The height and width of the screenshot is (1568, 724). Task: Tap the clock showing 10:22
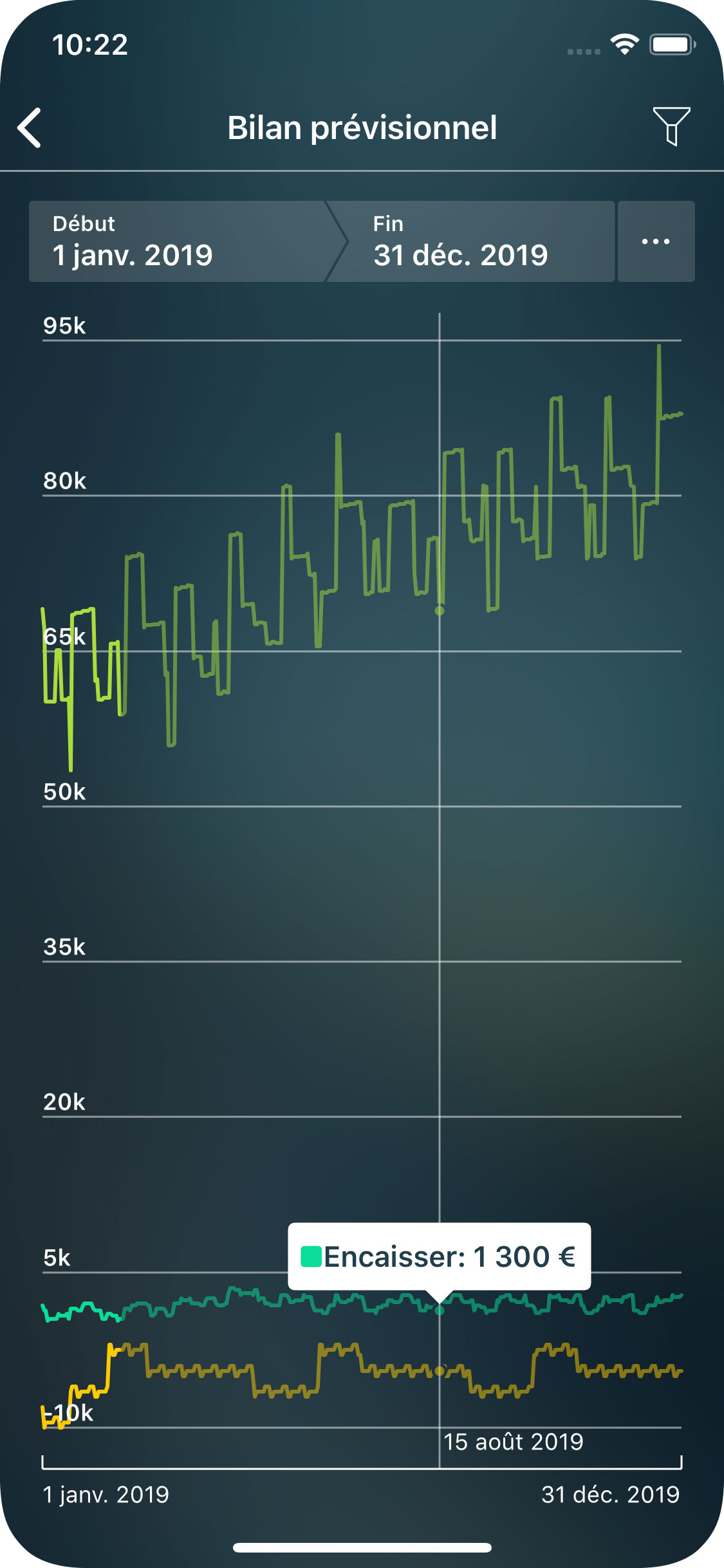click(x=91, y=45)
